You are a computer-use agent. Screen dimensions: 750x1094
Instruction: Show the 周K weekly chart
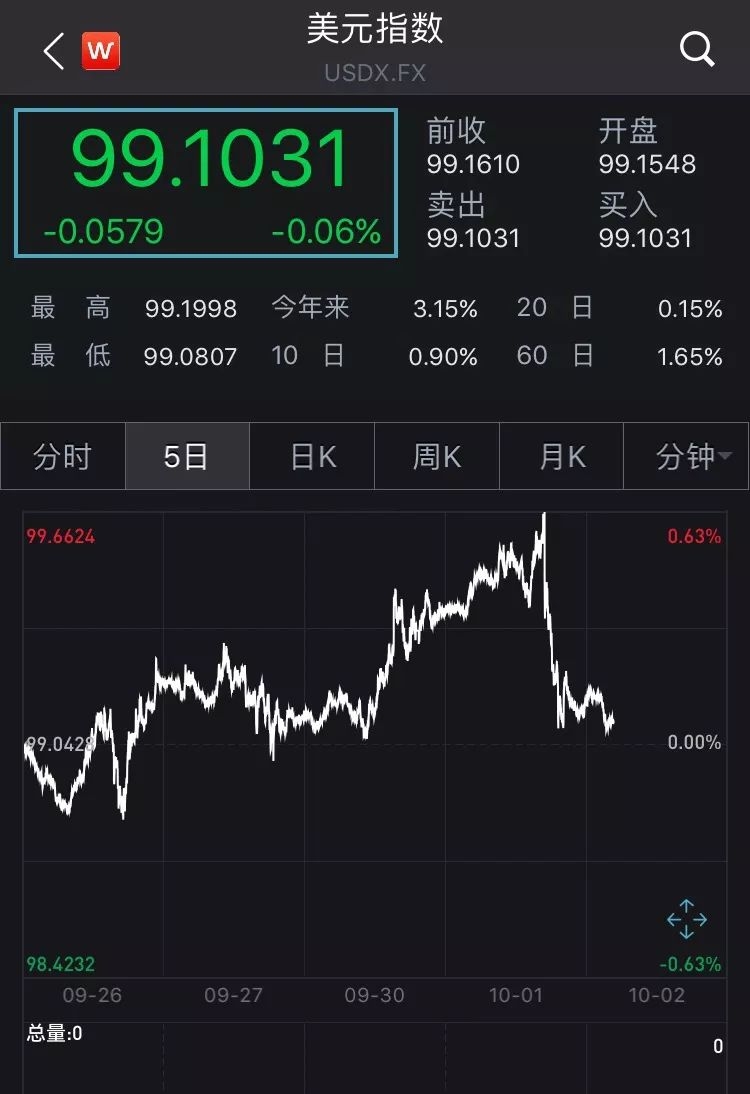[437, 457]
